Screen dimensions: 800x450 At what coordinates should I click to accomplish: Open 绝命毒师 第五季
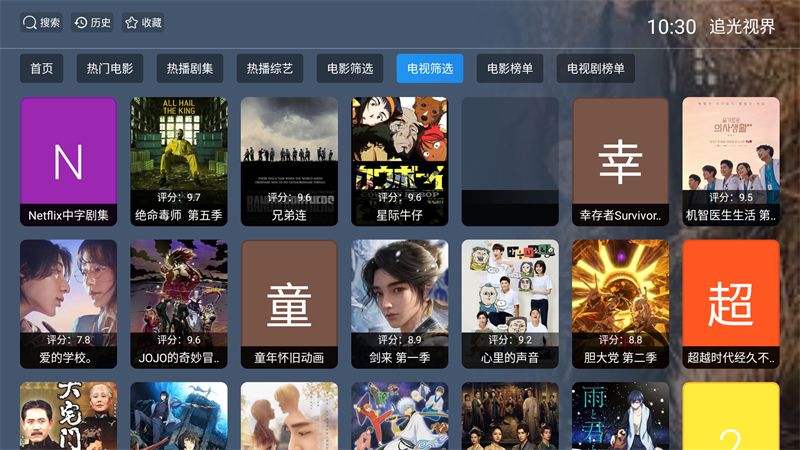click(179, 160)
